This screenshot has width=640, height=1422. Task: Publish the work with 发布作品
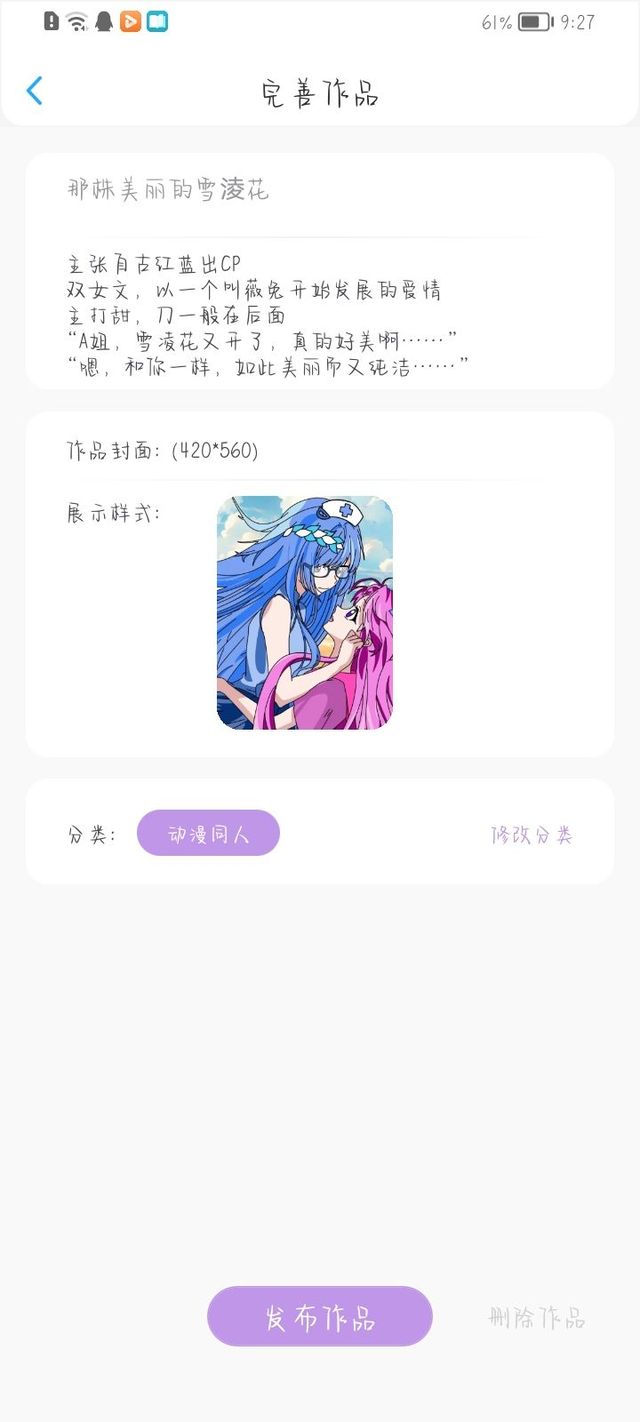pos(319,1316)
